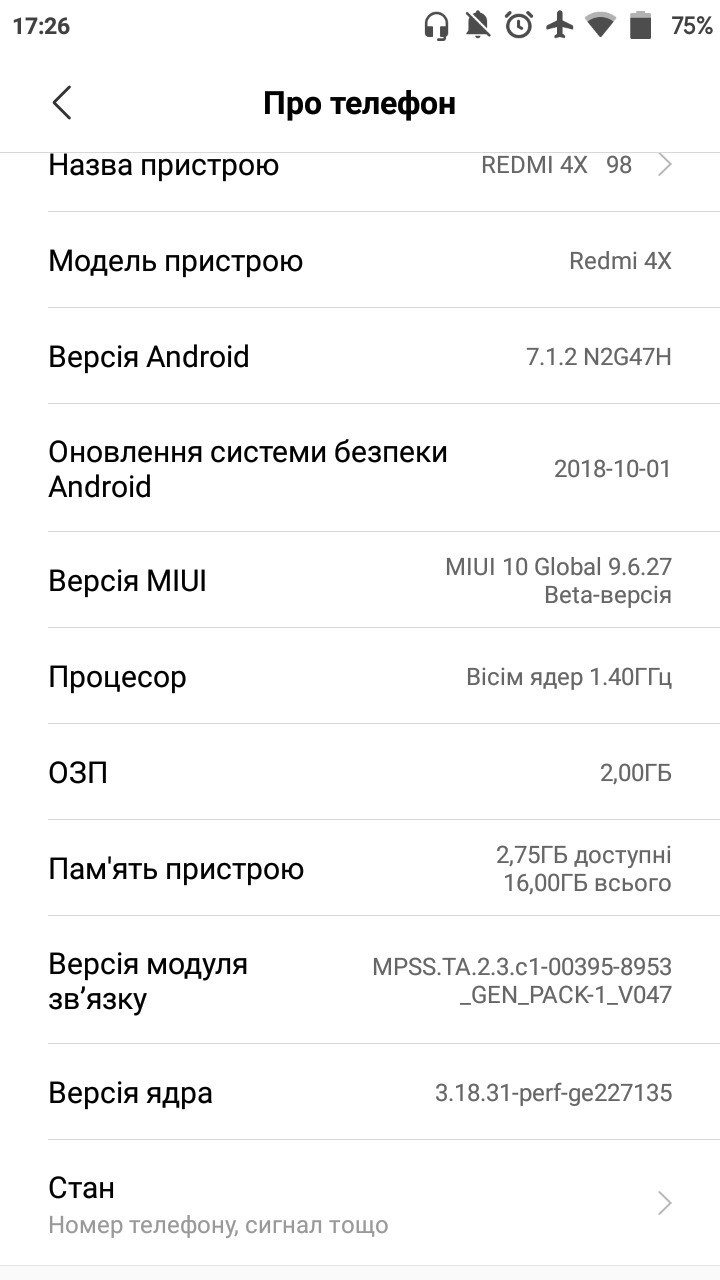Open the Пам'ять пристрою row
Viewport: 720px width, 1280px height.
[x=360, y=868]
